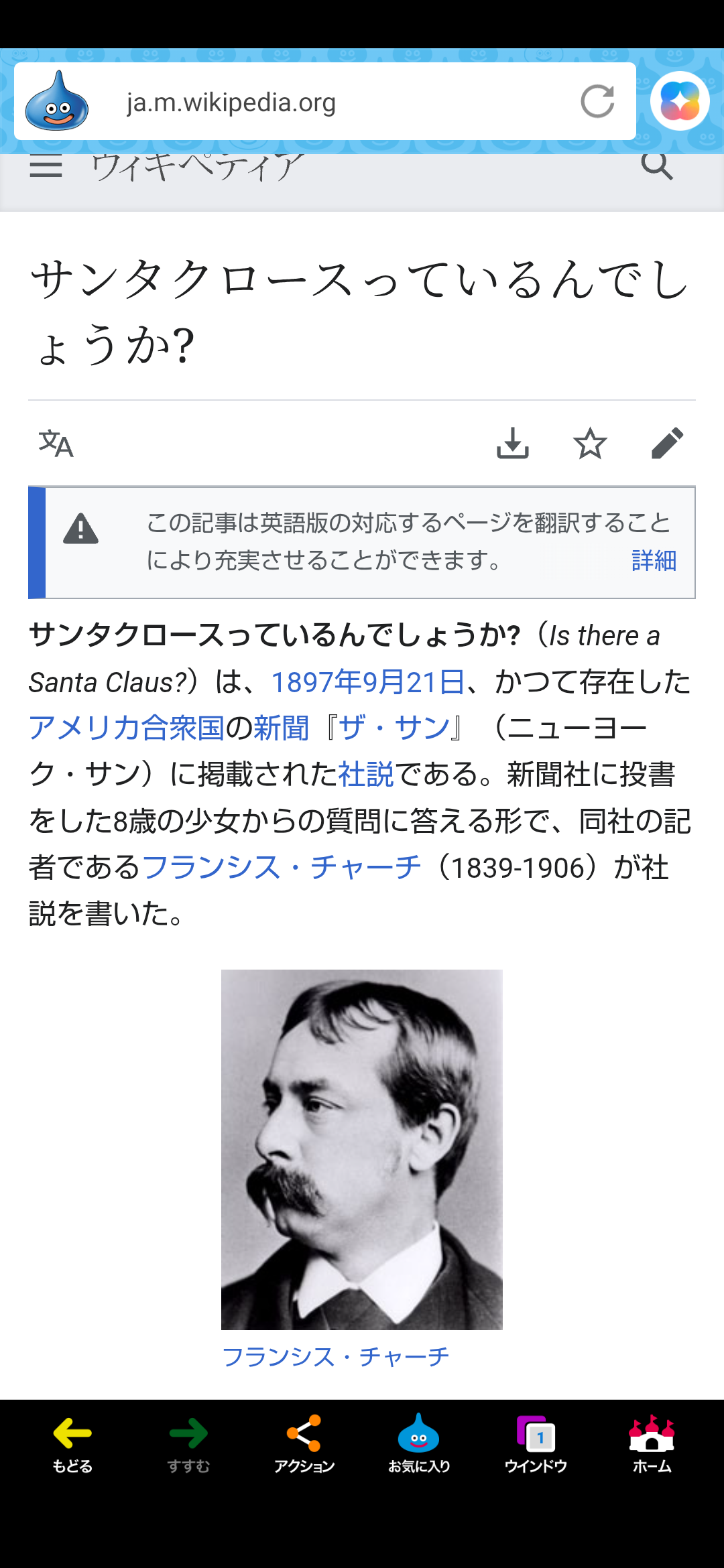The height and width of the screenshot is (1568, 724).
Task: Go to the ホーム page
Action: [652, 1444]
